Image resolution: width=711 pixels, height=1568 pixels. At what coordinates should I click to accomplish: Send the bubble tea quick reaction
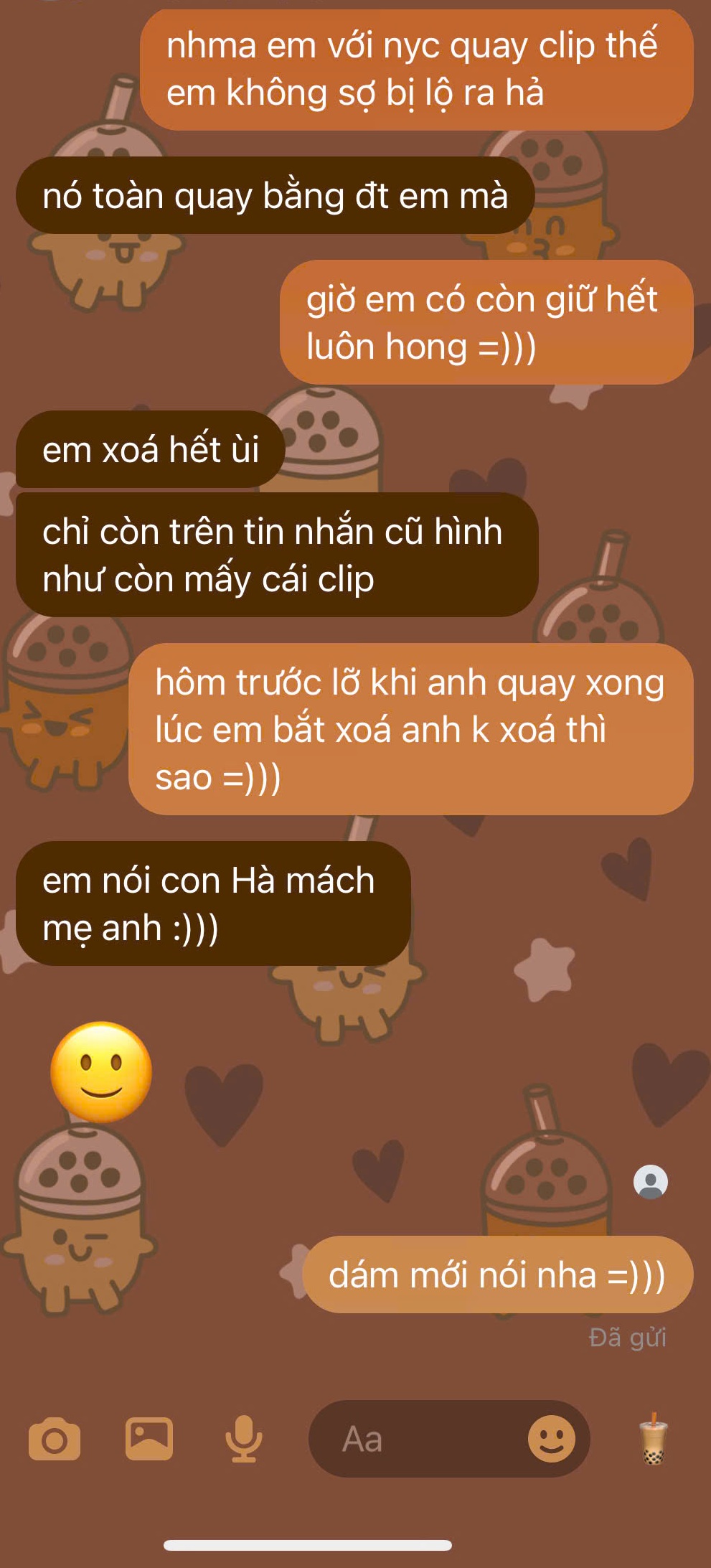[x=653, y=1438]
